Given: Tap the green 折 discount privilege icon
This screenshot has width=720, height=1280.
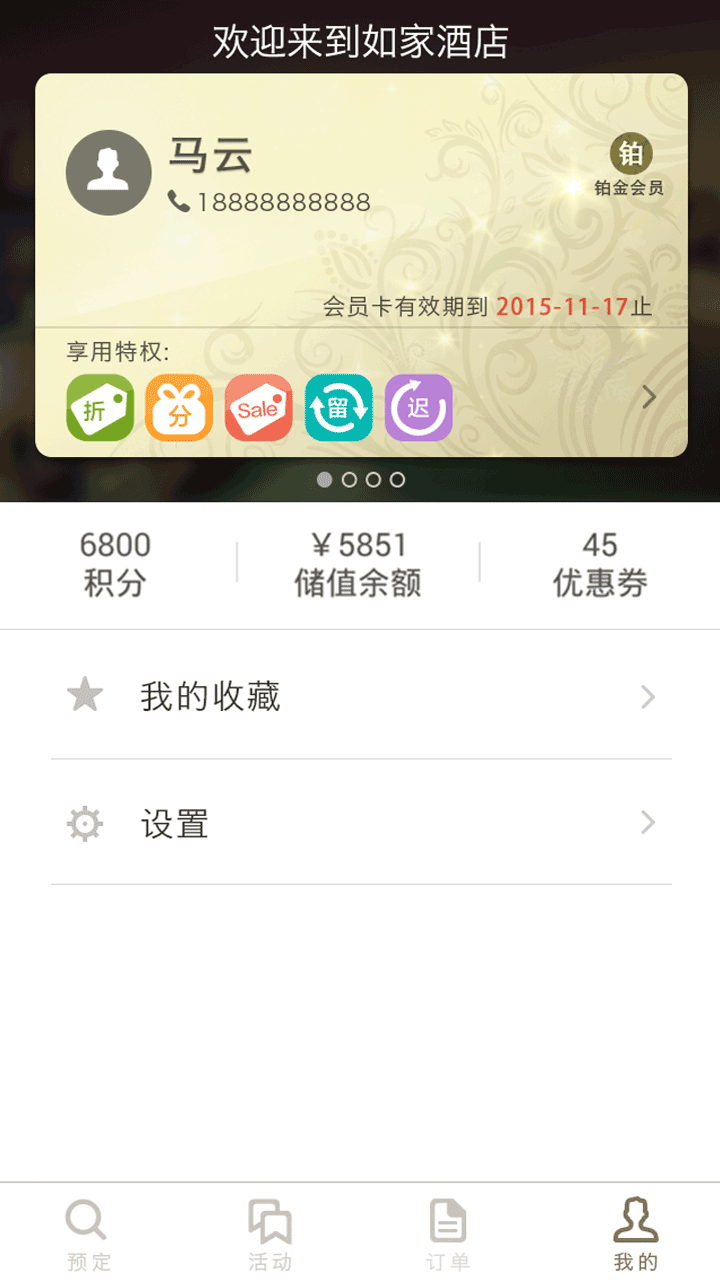Looking at the screenshot, I should pyautogui.click(x=100, y=408).
